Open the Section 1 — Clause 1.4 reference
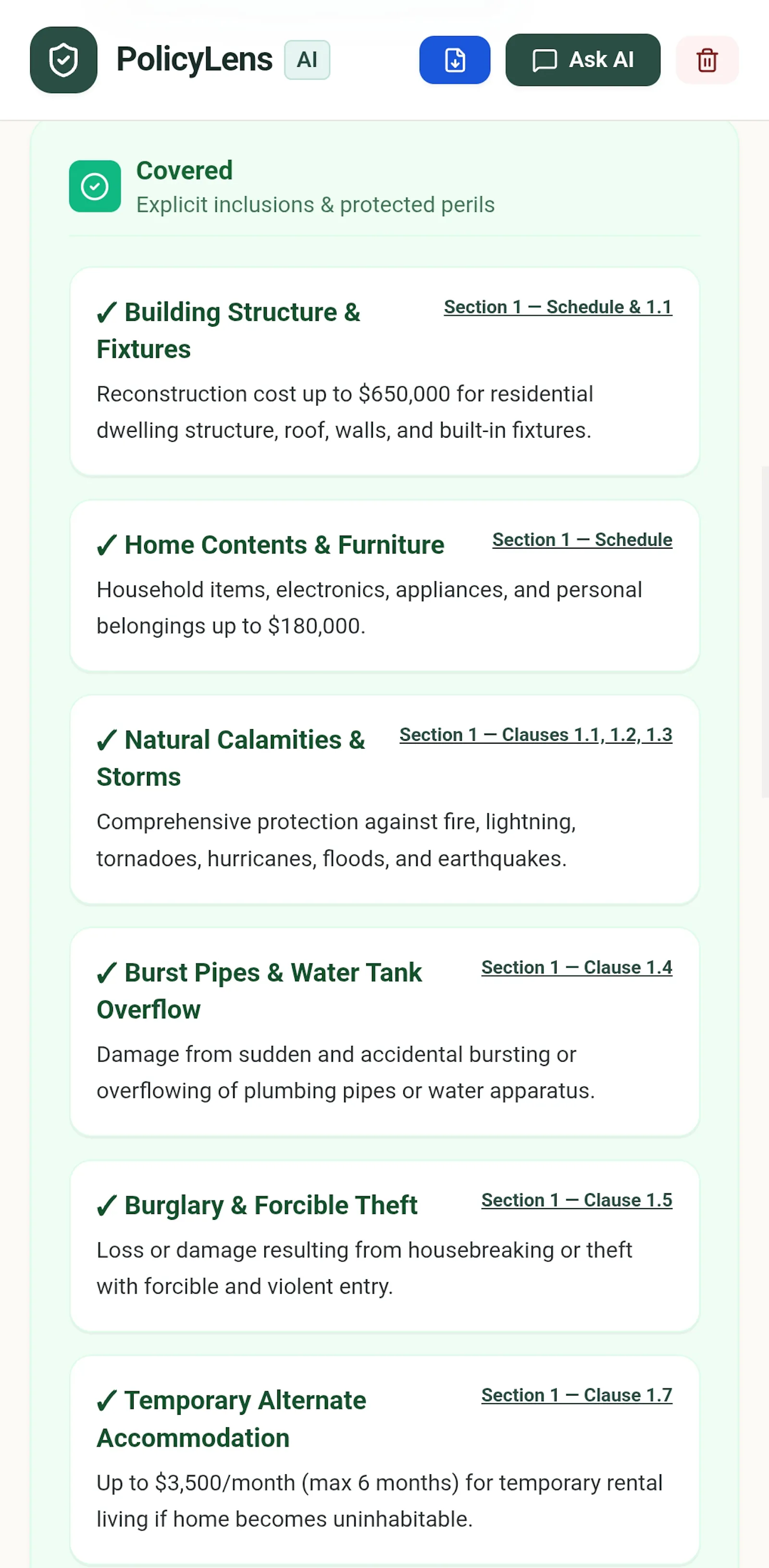 click(x=577, y=967)
